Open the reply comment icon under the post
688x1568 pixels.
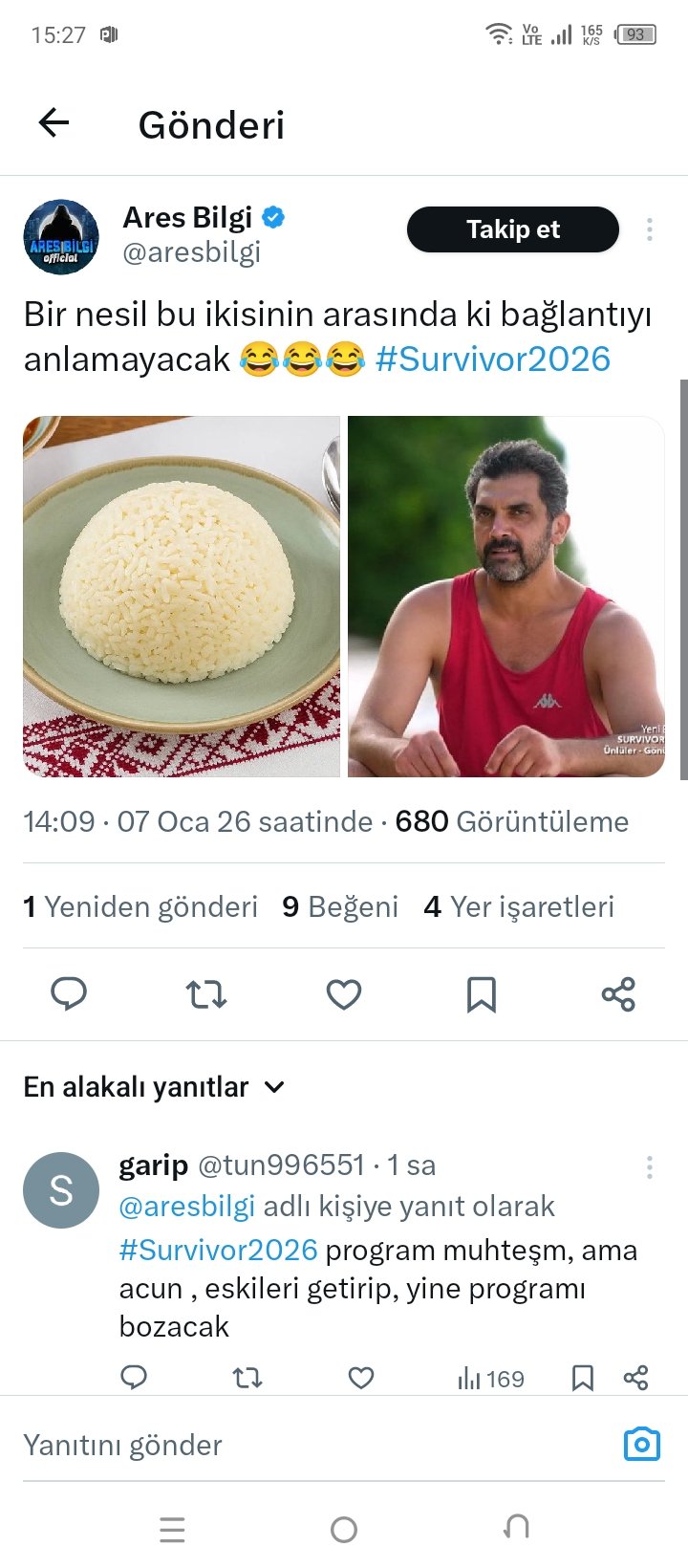coord(68,994)
